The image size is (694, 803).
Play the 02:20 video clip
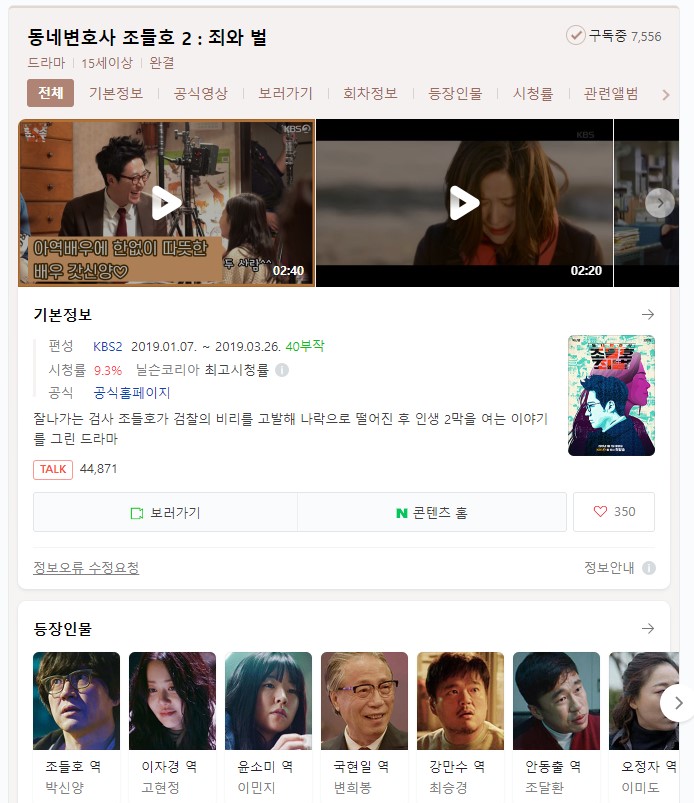click(464, 203)
